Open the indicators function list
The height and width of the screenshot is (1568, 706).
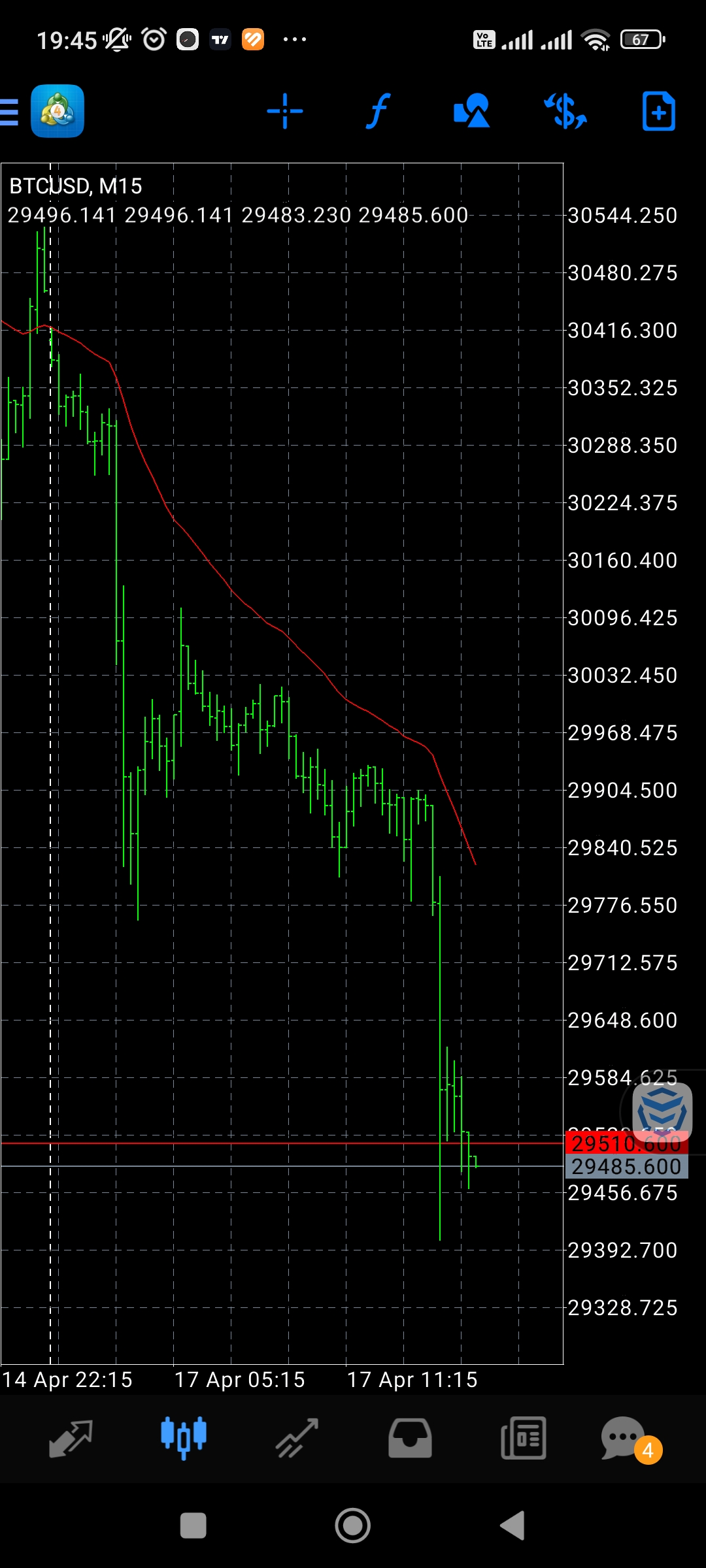pyautogui.click(x=378, y=112)
